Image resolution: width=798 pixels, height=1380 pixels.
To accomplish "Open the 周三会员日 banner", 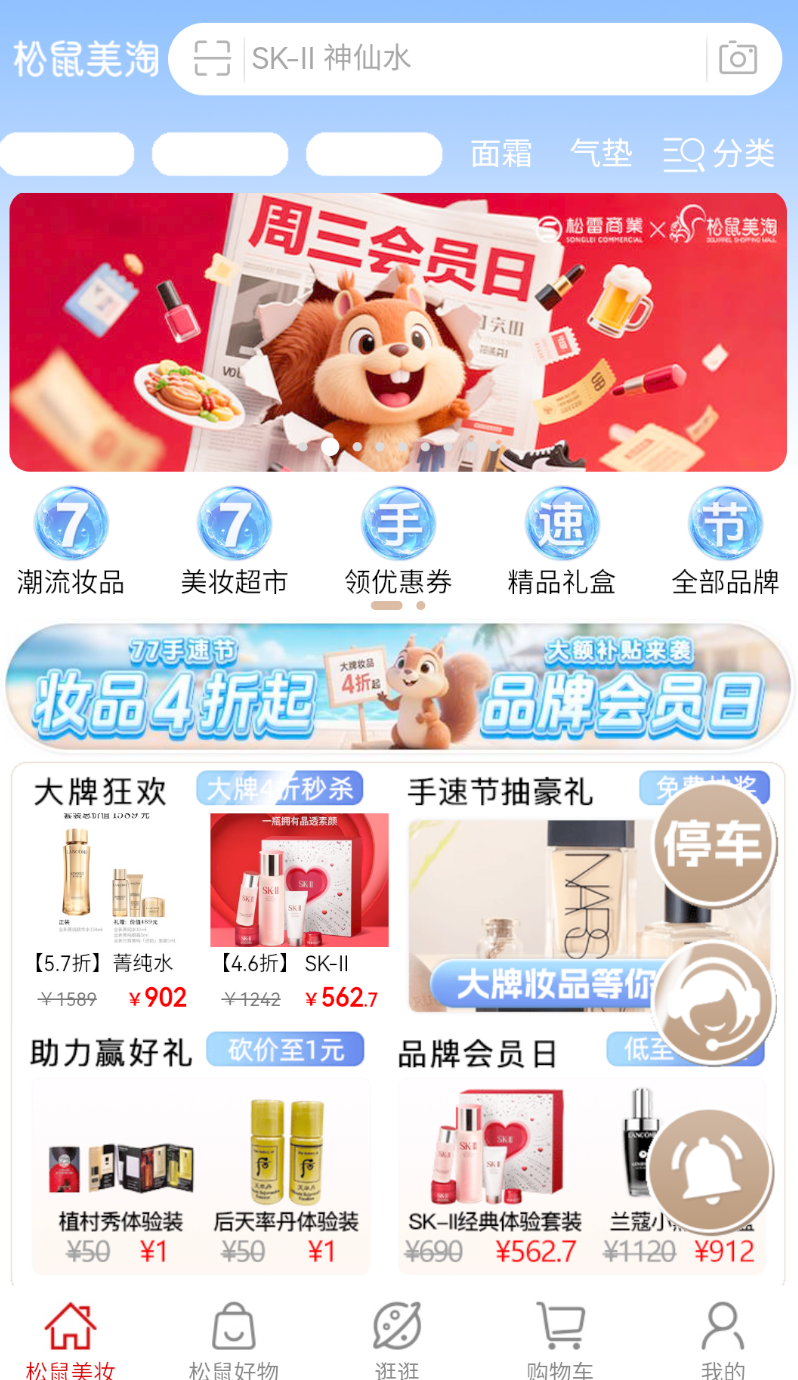I will click(398, 331).
